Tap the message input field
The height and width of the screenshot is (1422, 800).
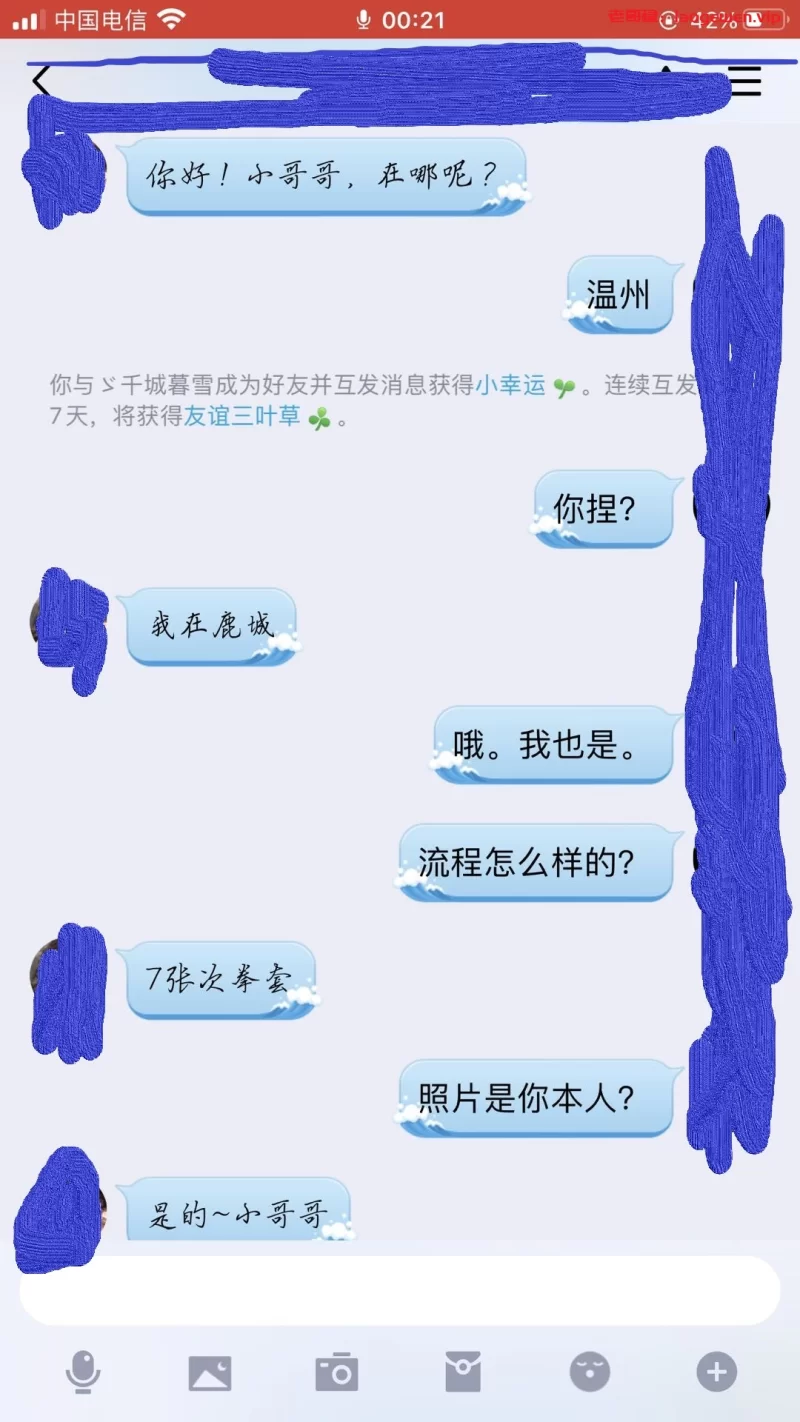point(400,1291)
